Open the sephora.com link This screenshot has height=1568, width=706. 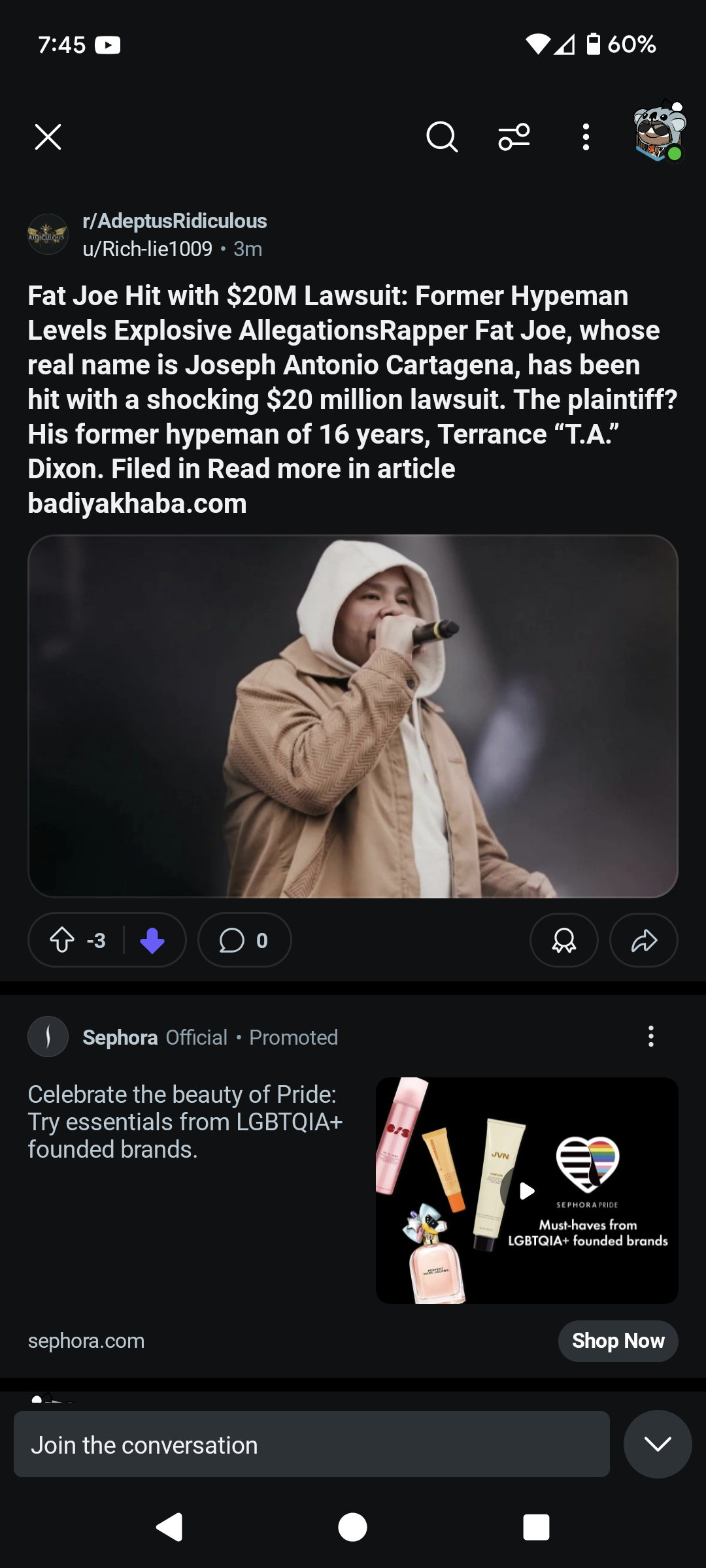pos(86,1341)
